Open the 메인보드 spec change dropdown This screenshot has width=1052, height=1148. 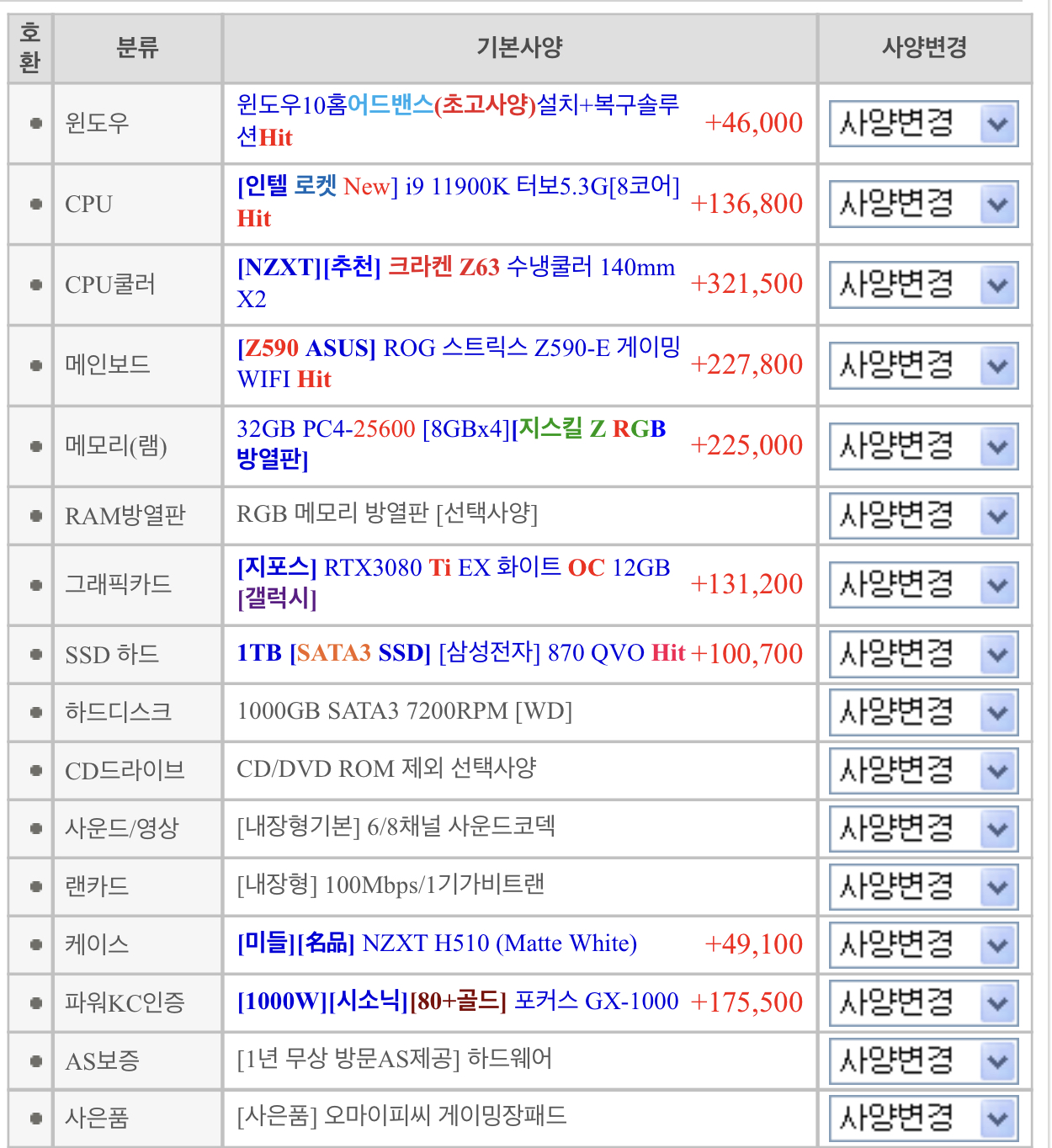[x=923, y=365]
